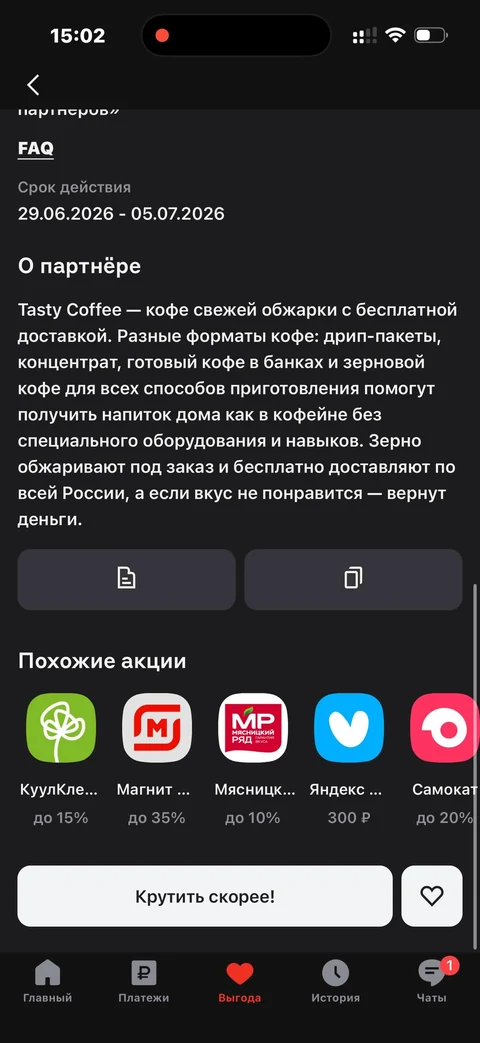480x1043 pixels.
Task: Tap the copy icon button
Action: point(353,579)
